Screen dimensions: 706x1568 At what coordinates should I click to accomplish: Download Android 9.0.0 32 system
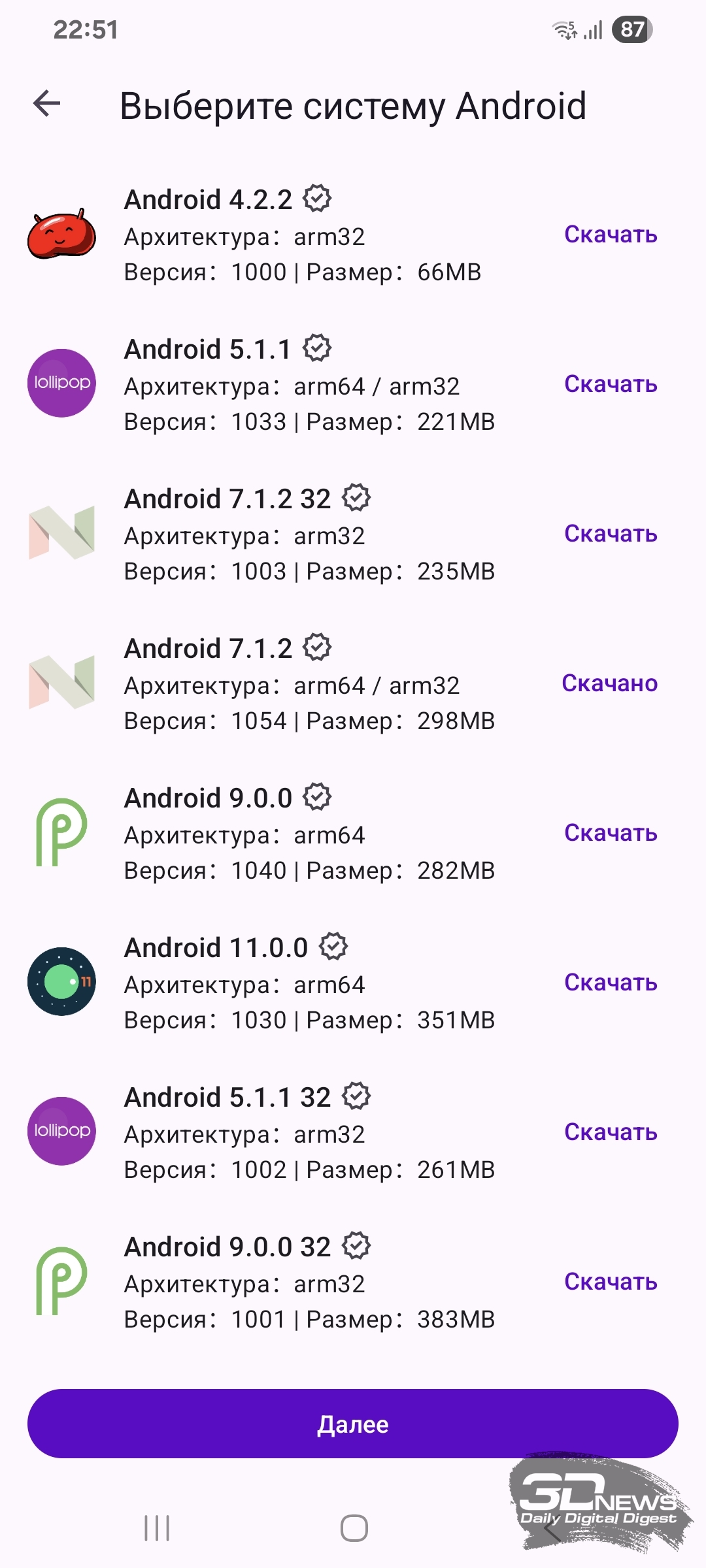pyautogui.click(x=611, y=1282)
